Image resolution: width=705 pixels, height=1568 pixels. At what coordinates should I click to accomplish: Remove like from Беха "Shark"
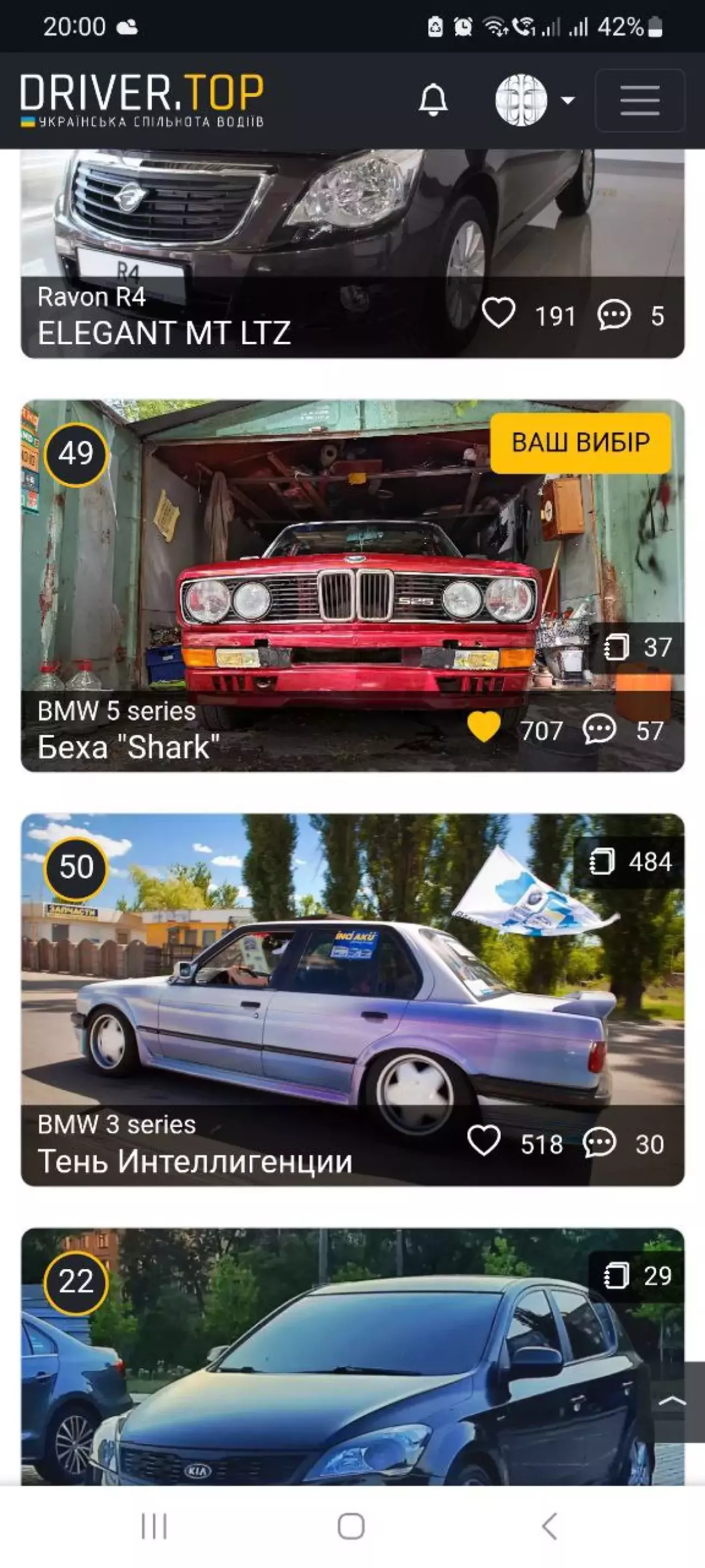[484, 729]
